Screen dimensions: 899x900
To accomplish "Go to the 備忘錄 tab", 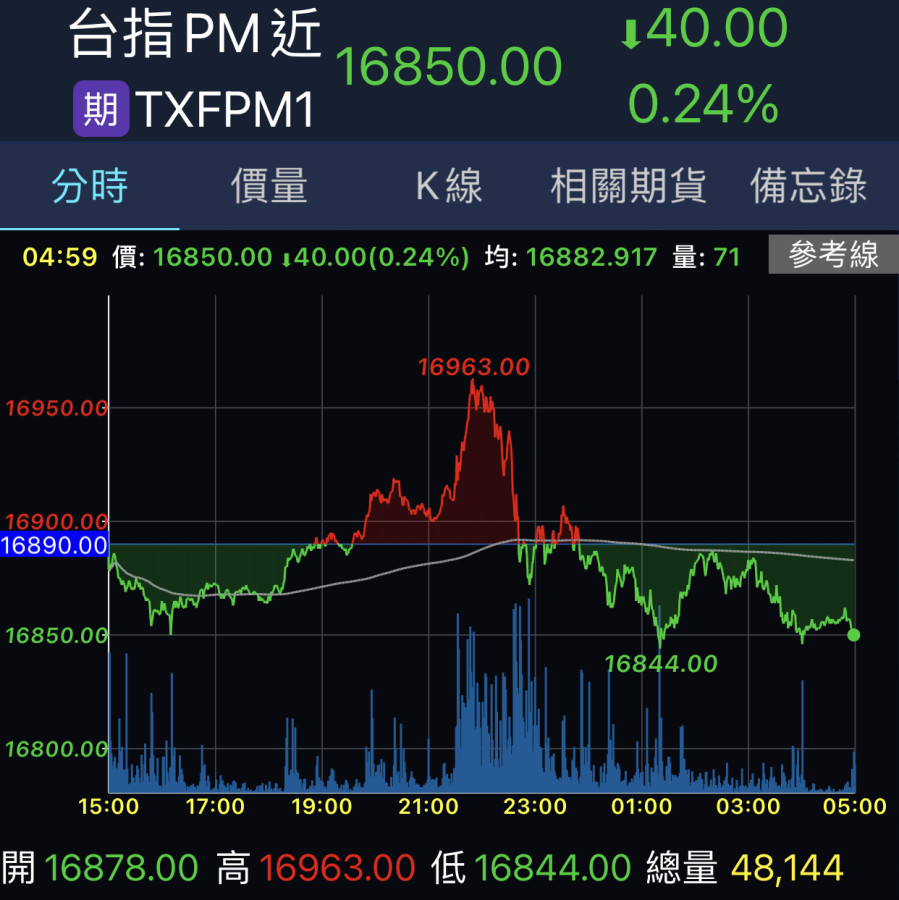I will [808, 186].
